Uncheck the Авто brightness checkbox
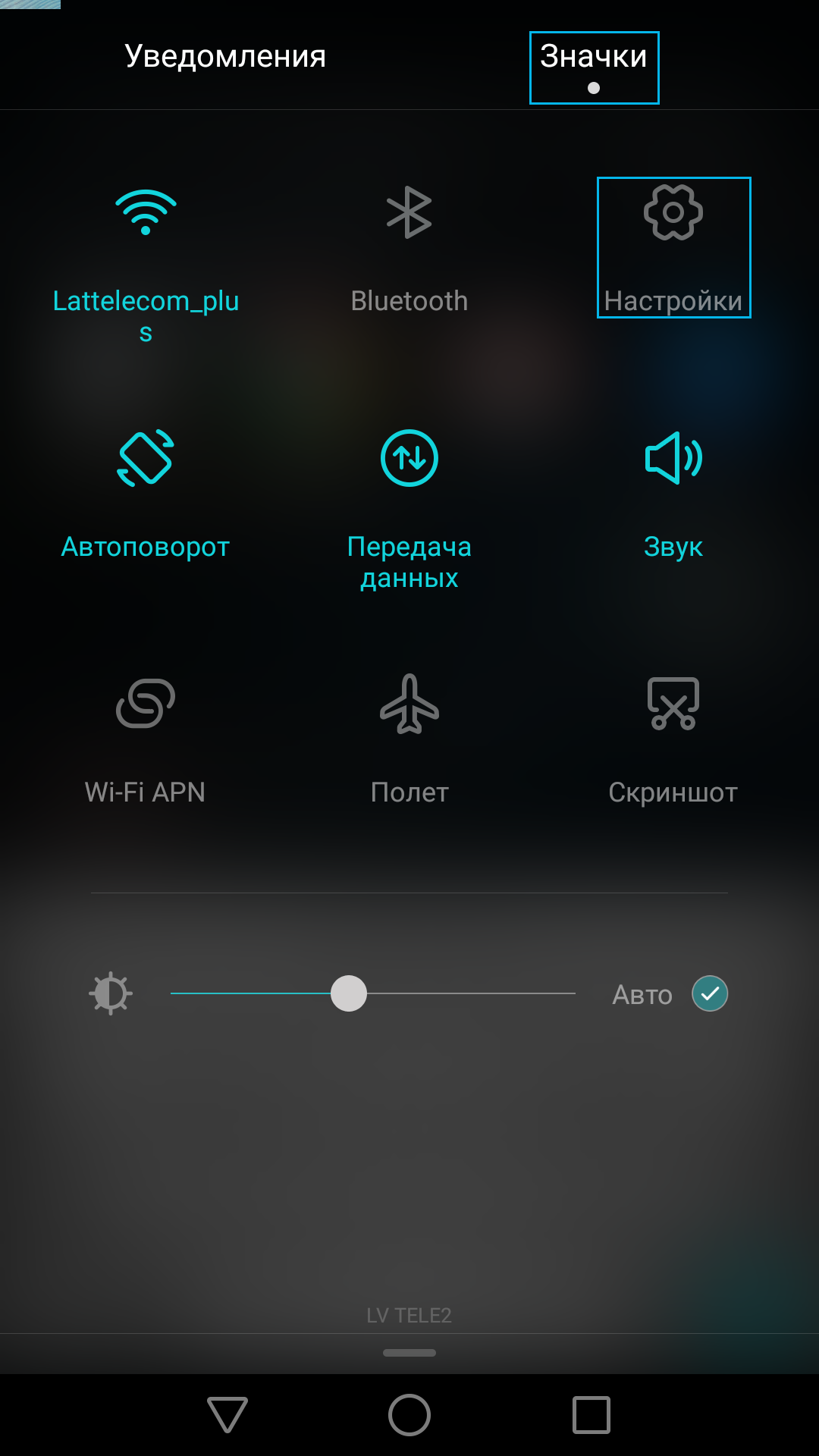 click(x=710, y=993)
